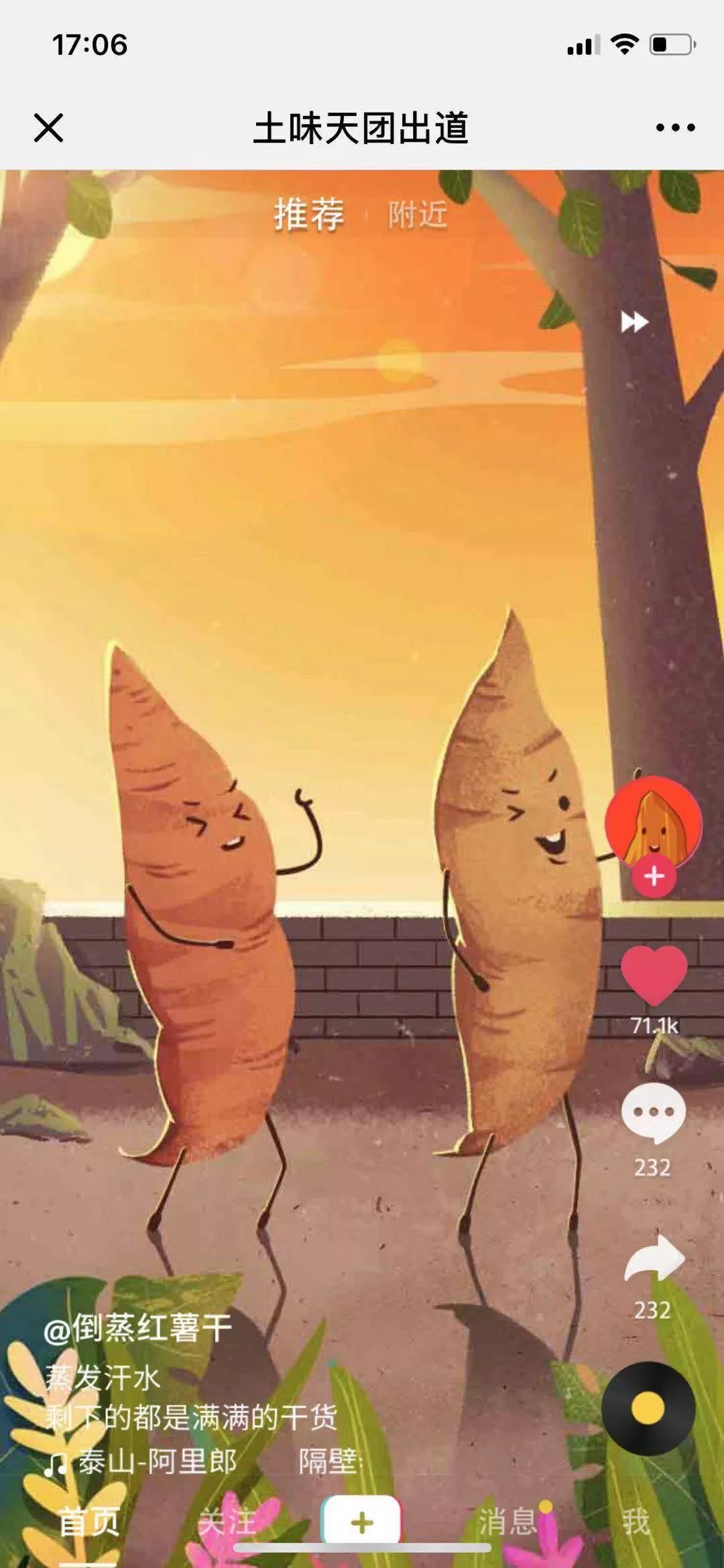
Task: Open the spinning music disc
Action: (648, 1408)
